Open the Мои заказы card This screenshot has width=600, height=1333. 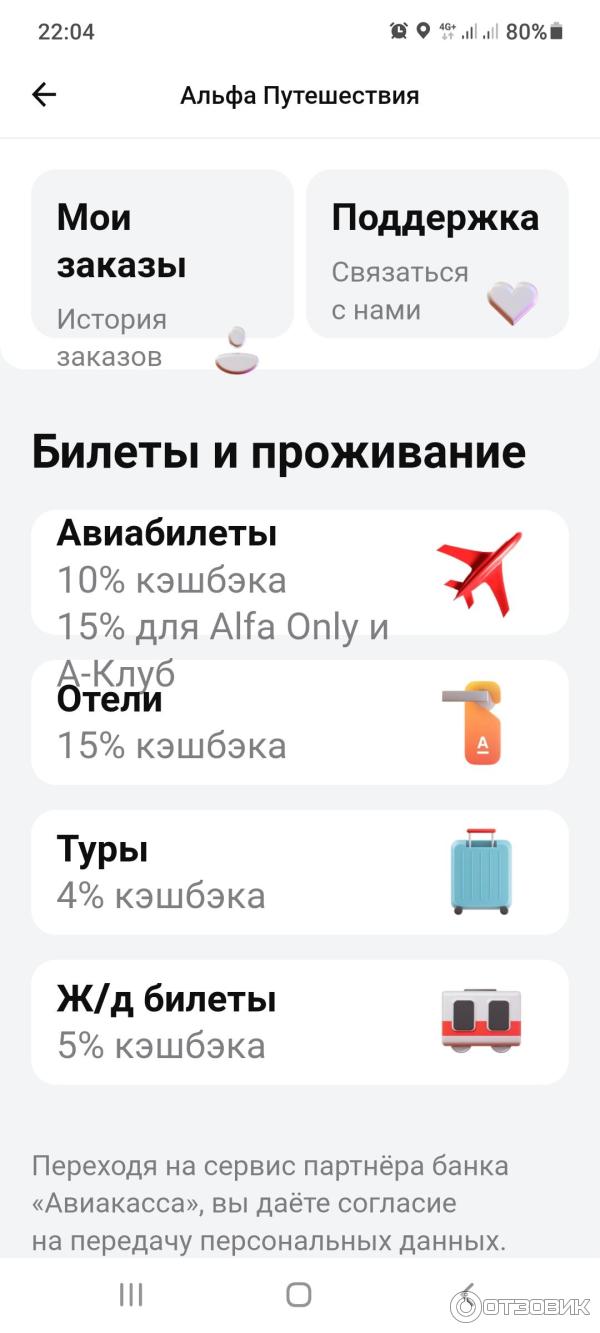tap(162, 253)
